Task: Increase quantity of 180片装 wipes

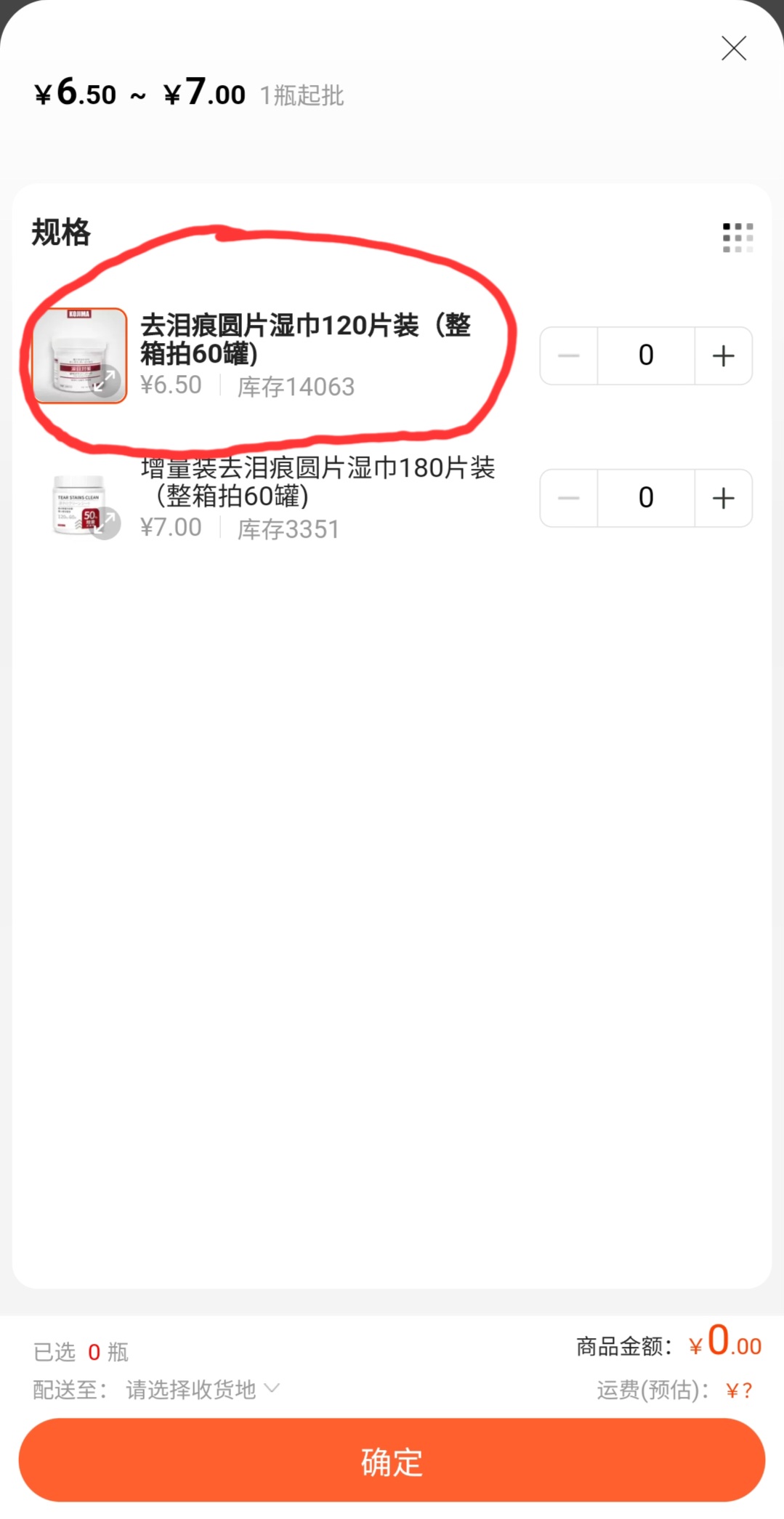Action: pos(723,499)
